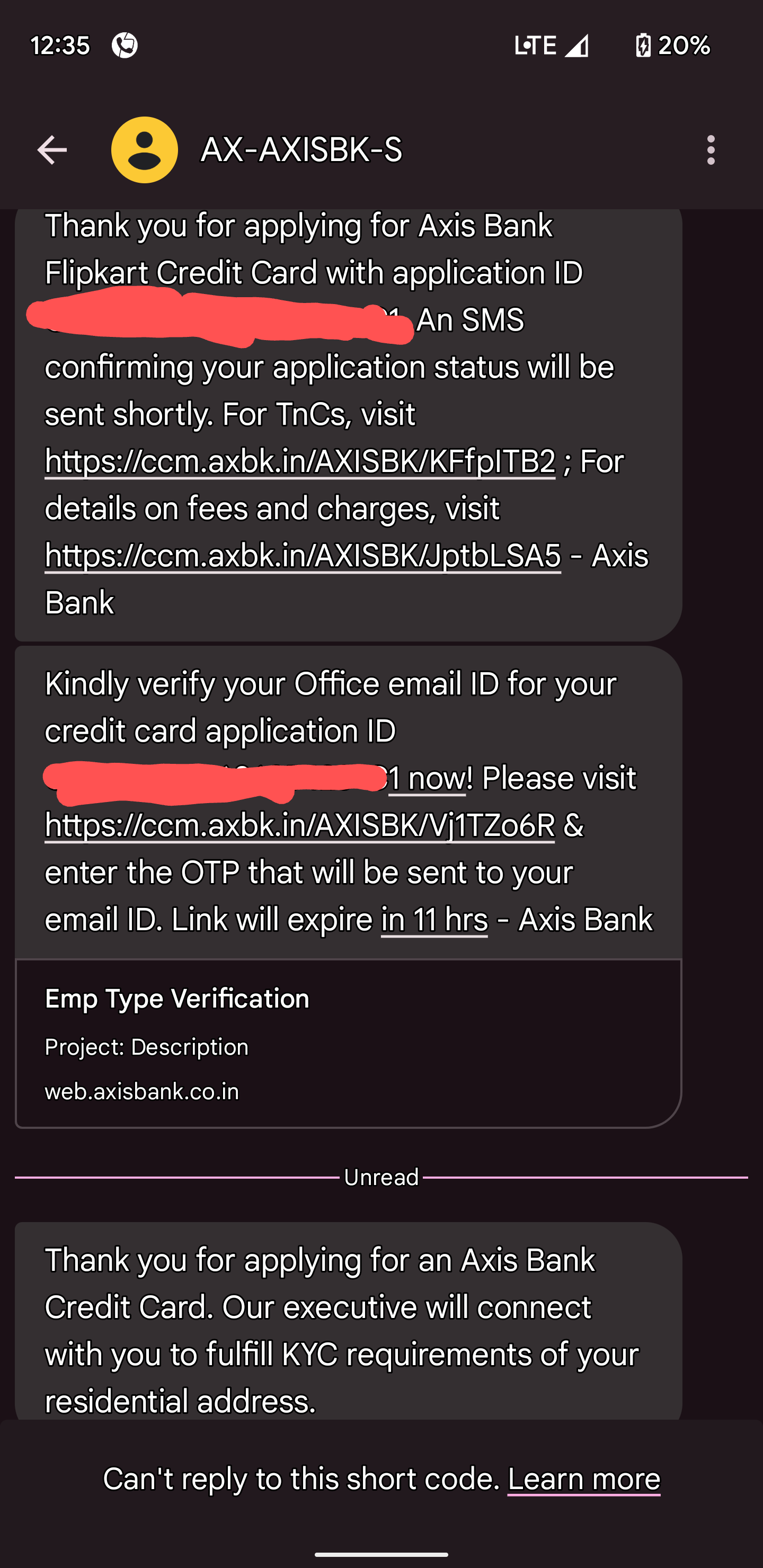
Task: Open the Vj1TZo6R email verification link
Action: pyautogui.click(x=299, y=825)
